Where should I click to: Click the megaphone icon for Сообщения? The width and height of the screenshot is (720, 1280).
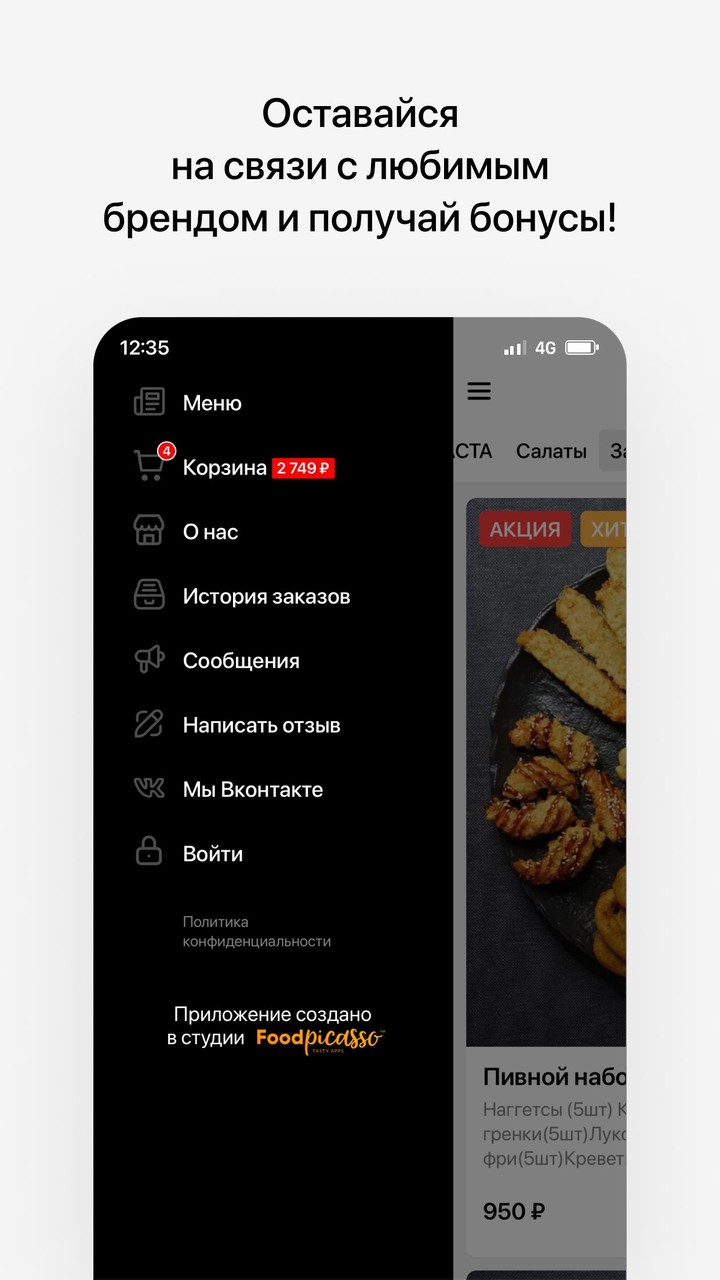148,659
